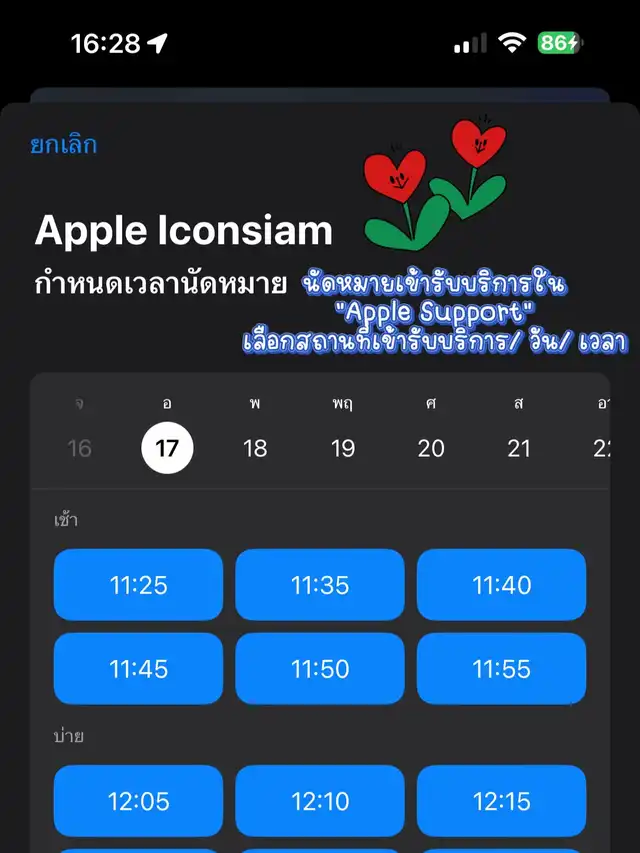Pick date 21
The height and width of the screenshot is (853, 640).
(519, 448)
